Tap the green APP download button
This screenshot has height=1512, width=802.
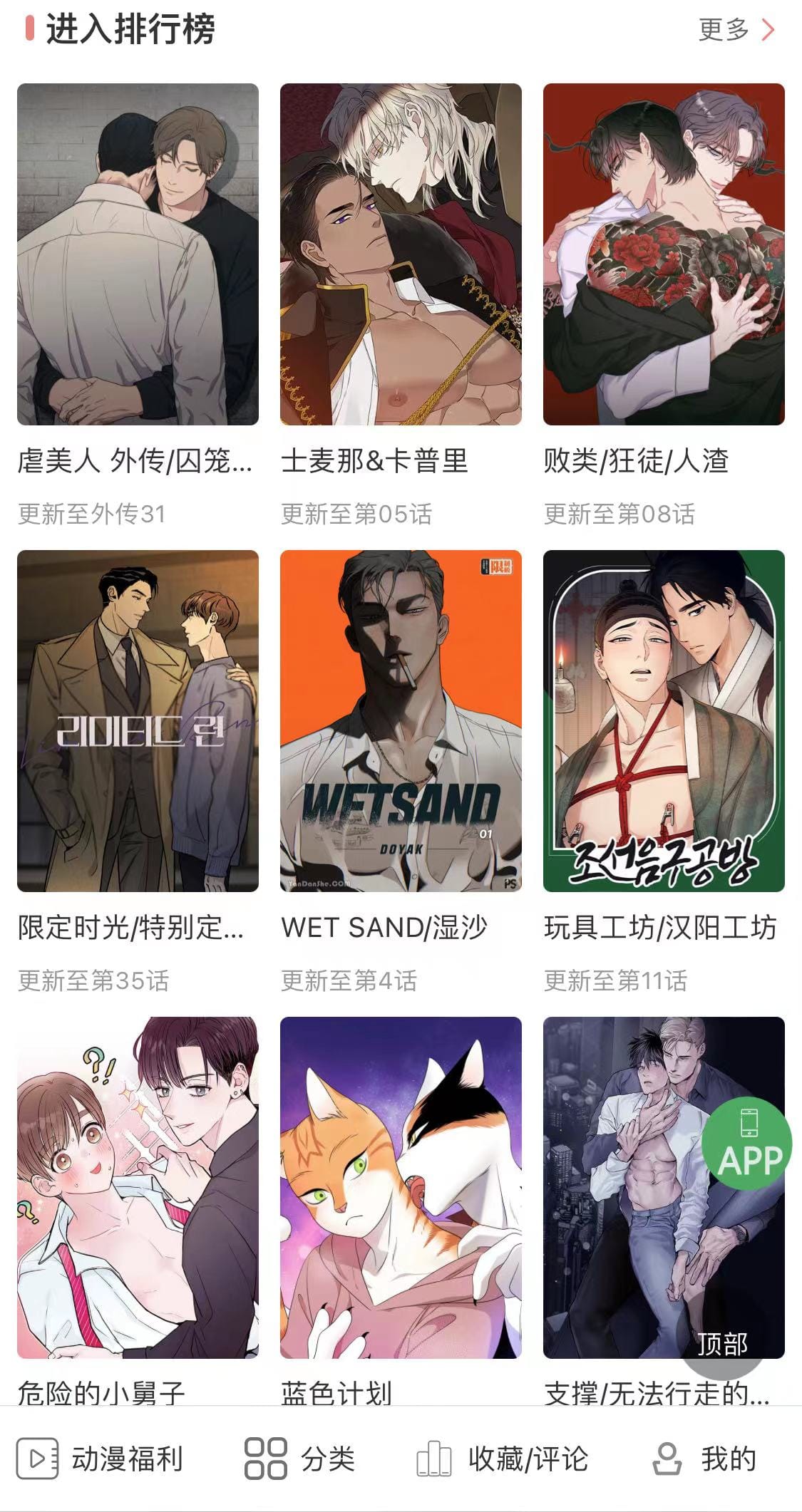[x=746, y=1142]
